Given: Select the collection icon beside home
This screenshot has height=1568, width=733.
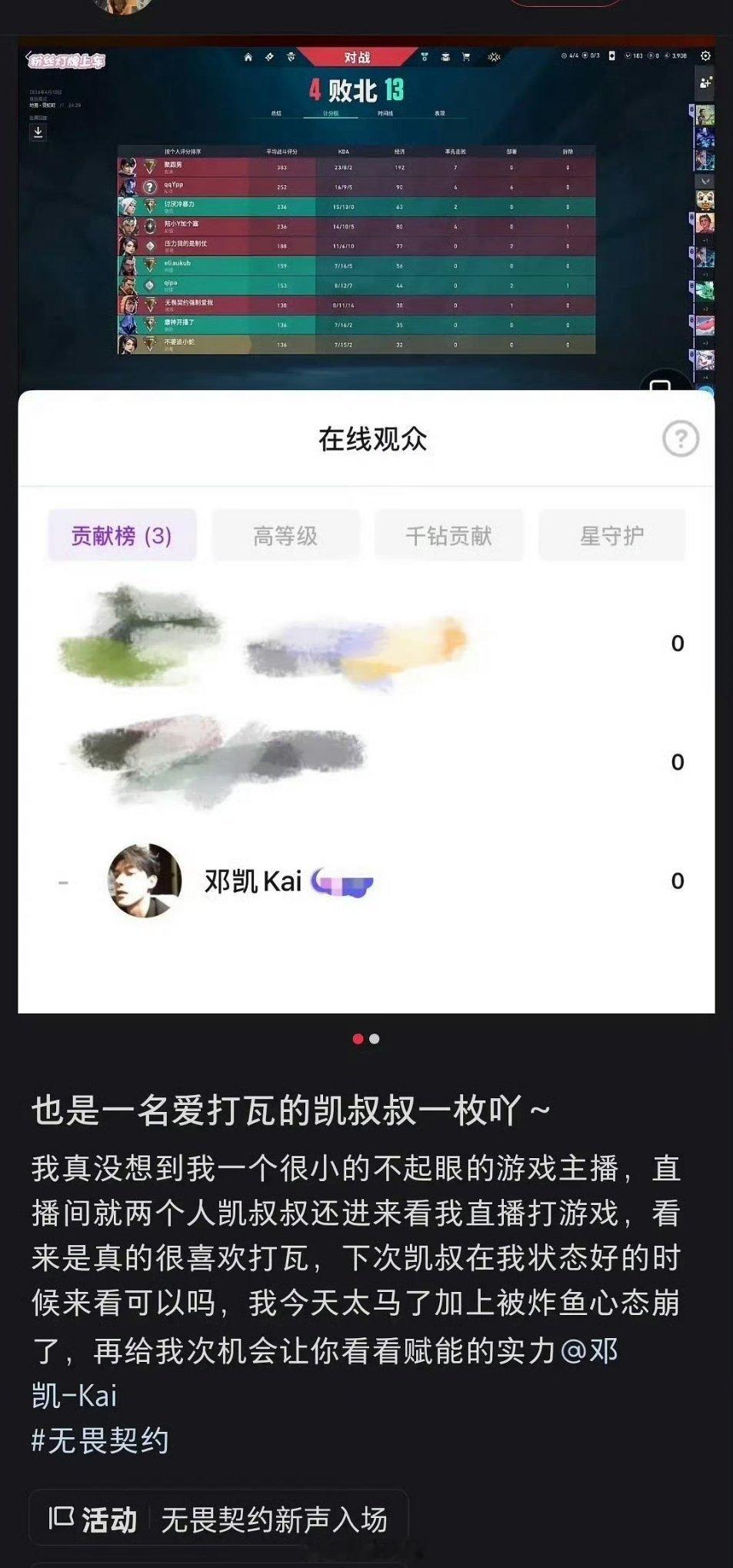Looking at the screenshot, I should coord(269,57).
